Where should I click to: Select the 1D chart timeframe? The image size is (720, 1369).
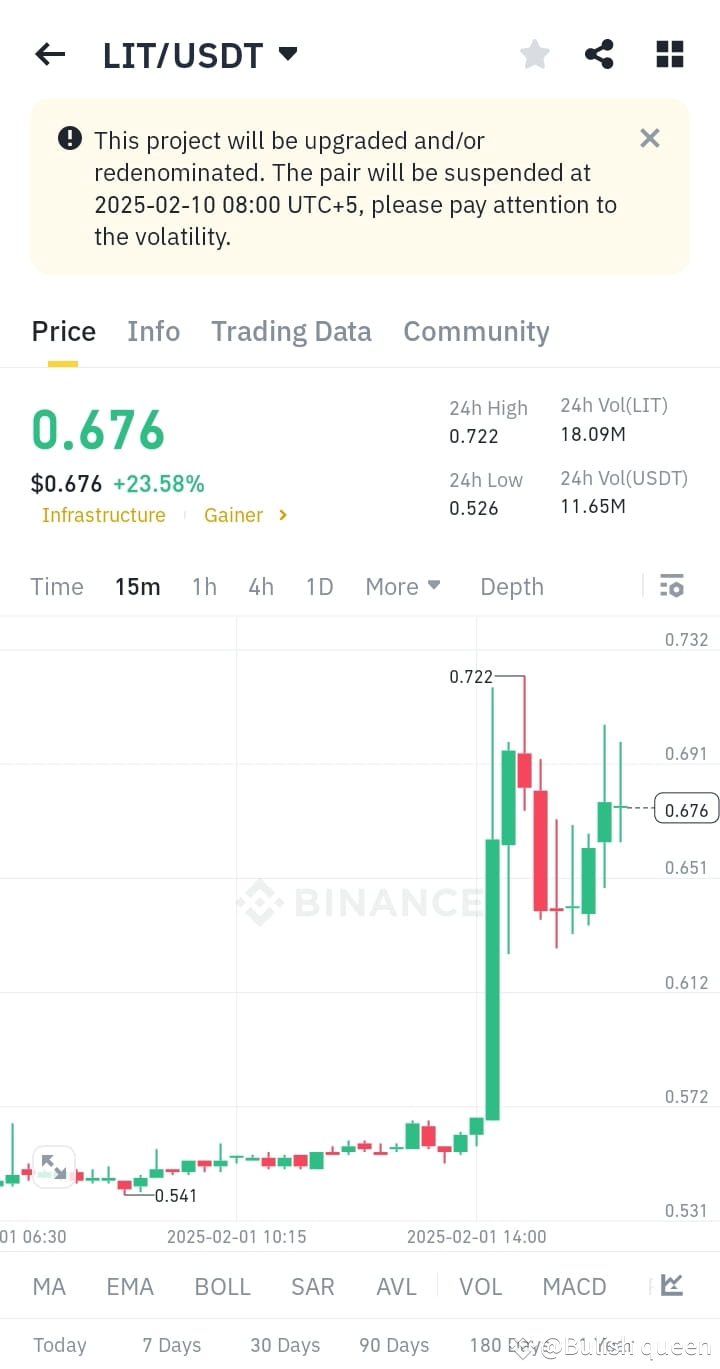point(319,587)
